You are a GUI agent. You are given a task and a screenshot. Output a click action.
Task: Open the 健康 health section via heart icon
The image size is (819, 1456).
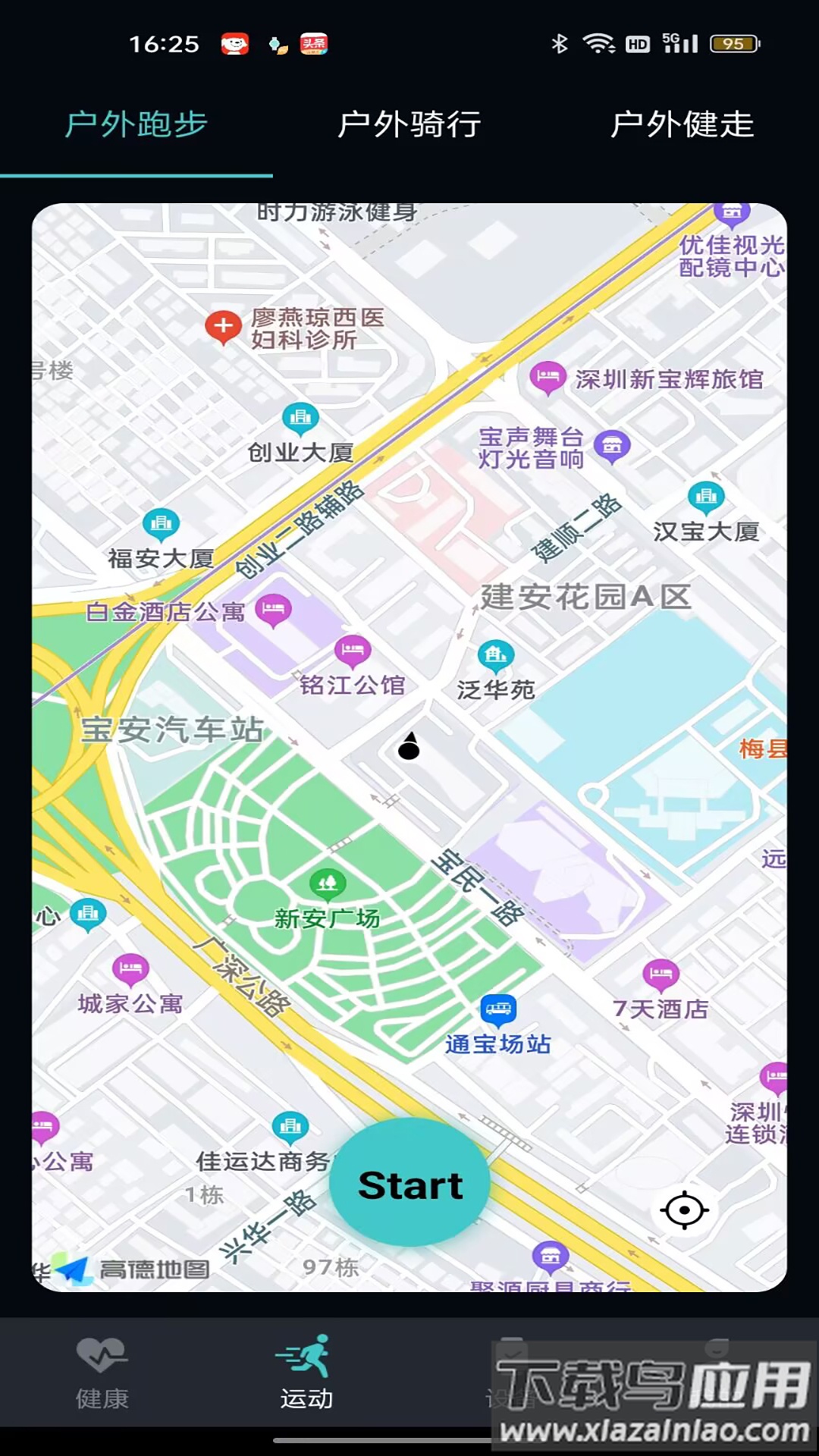pyautogui.click(x=101, y=1365)
